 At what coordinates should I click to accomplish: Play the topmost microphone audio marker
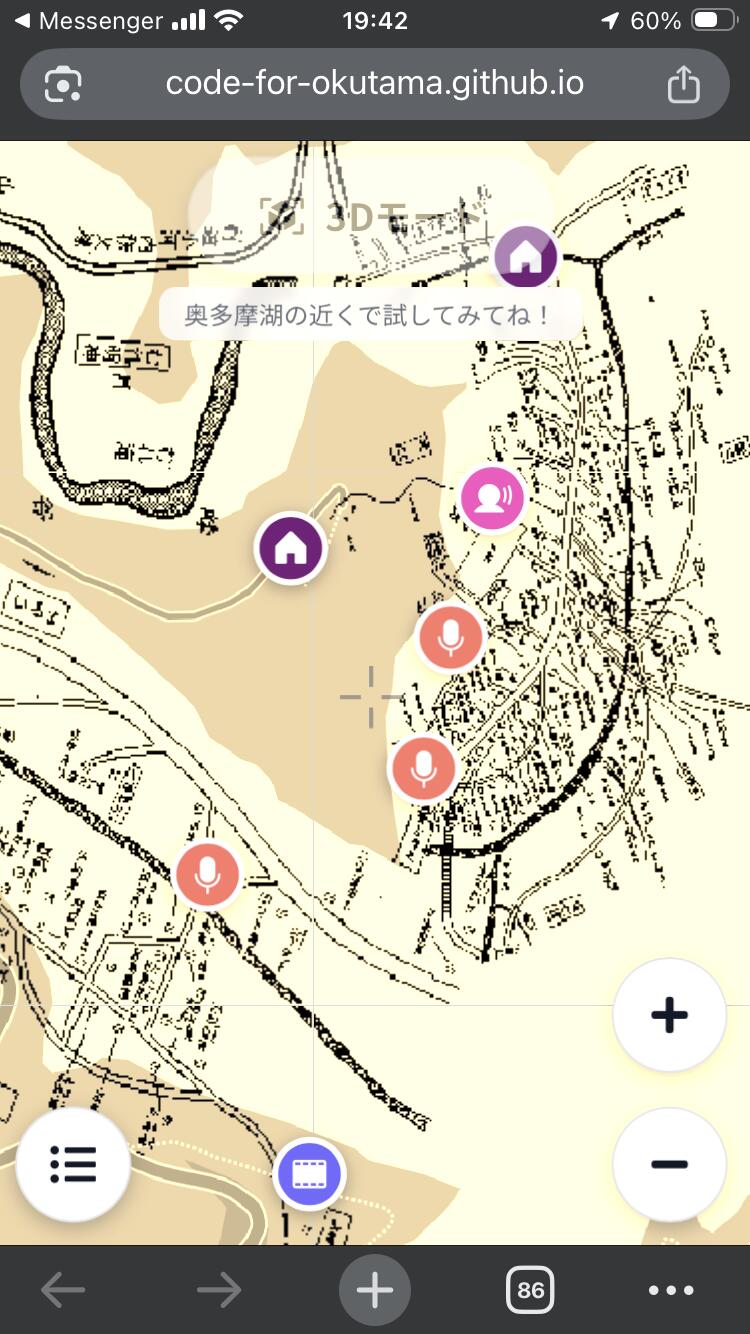pos(451,637)
